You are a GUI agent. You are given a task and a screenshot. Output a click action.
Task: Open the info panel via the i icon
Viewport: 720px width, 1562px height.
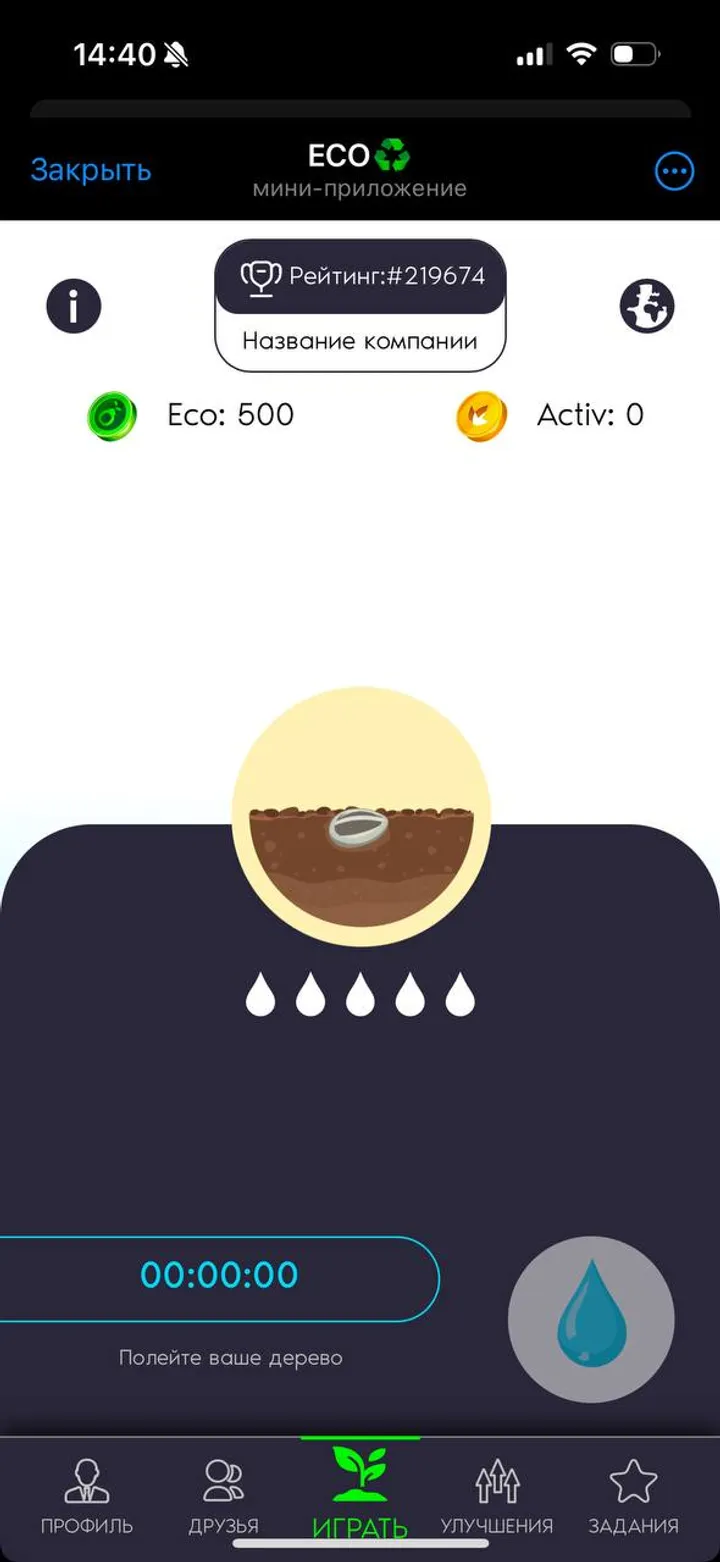click(x=74, y=306)
